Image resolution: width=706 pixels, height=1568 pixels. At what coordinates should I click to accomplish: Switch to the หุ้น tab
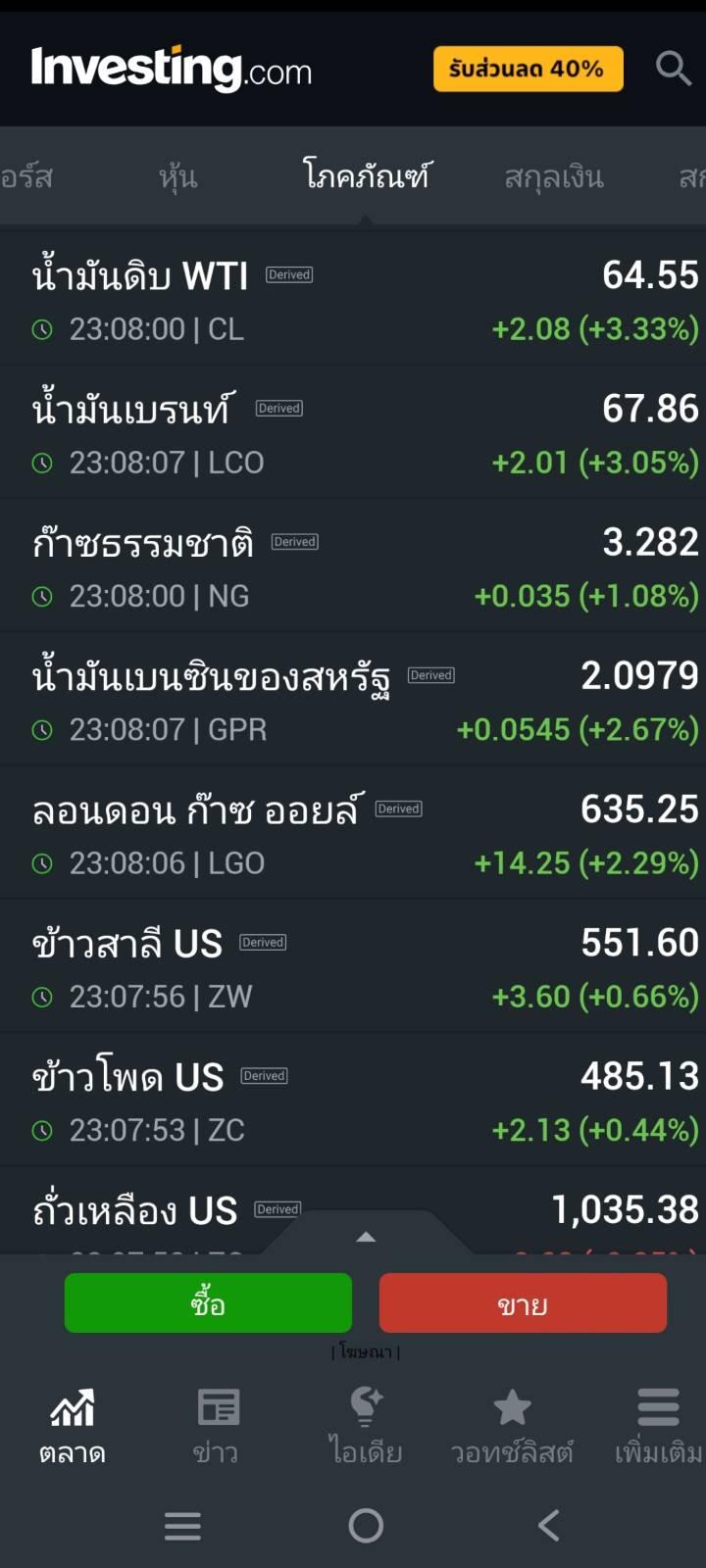pos(177,177)
